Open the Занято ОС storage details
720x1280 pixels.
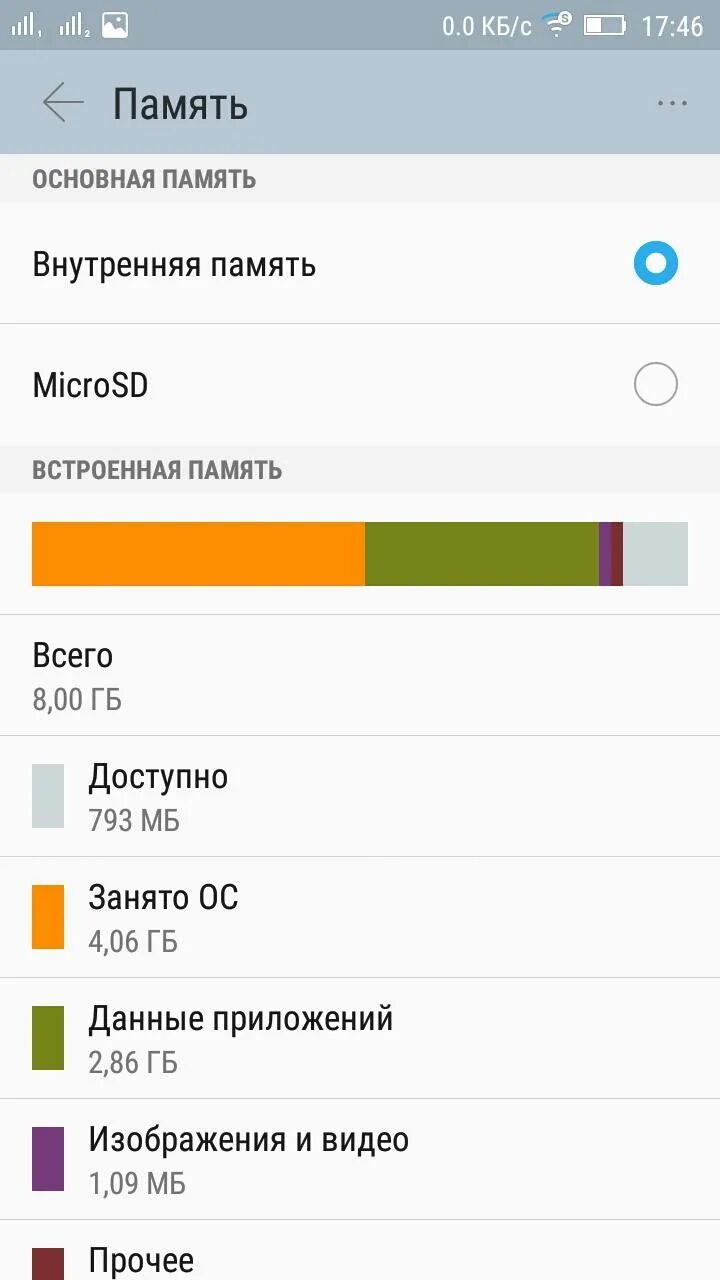point(360,918)
